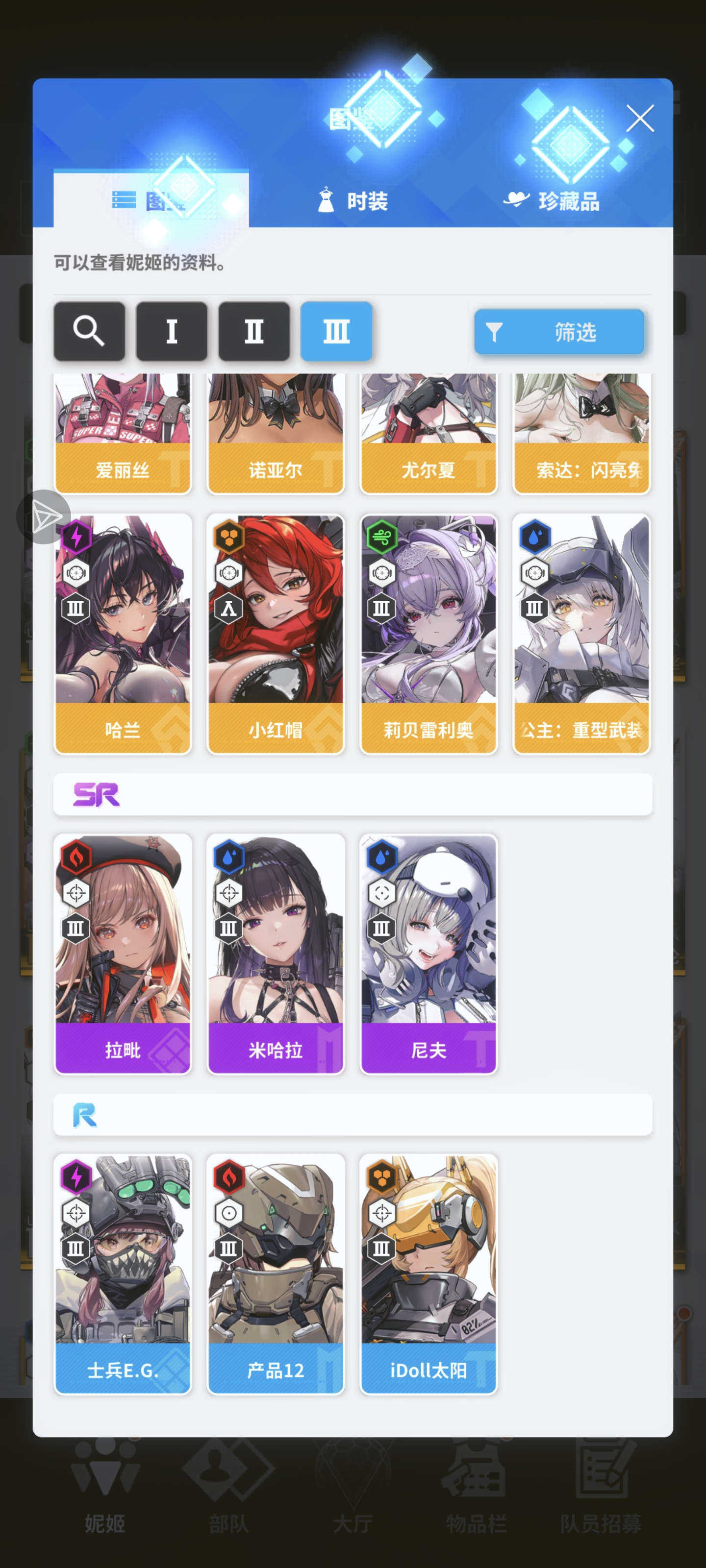Open 米哈拉 character card
This screenshot has height=1568, width=706.
tap(276, 953)
